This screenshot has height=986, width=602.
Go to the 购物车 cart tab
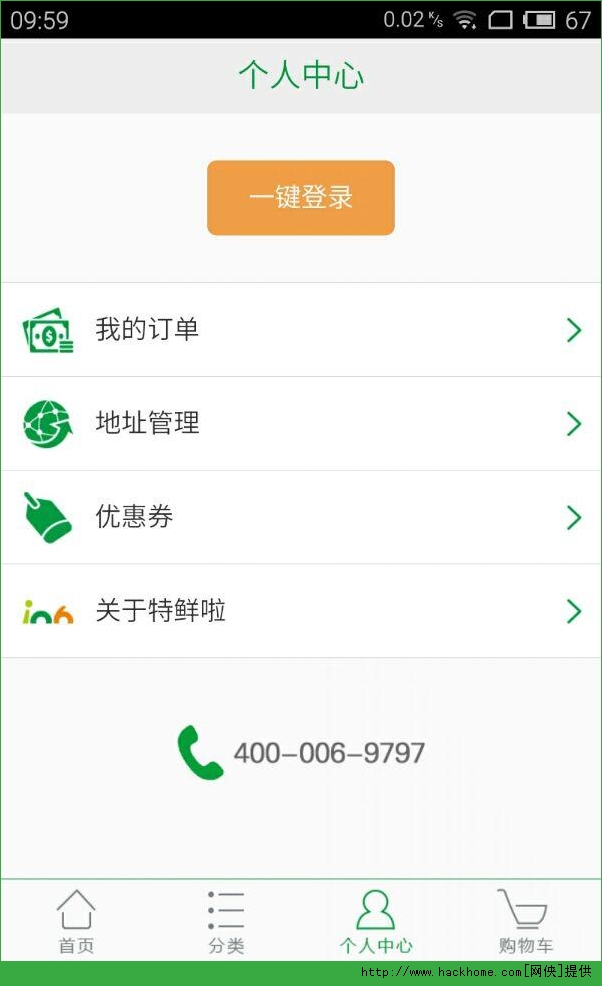(x=525, y=921)
